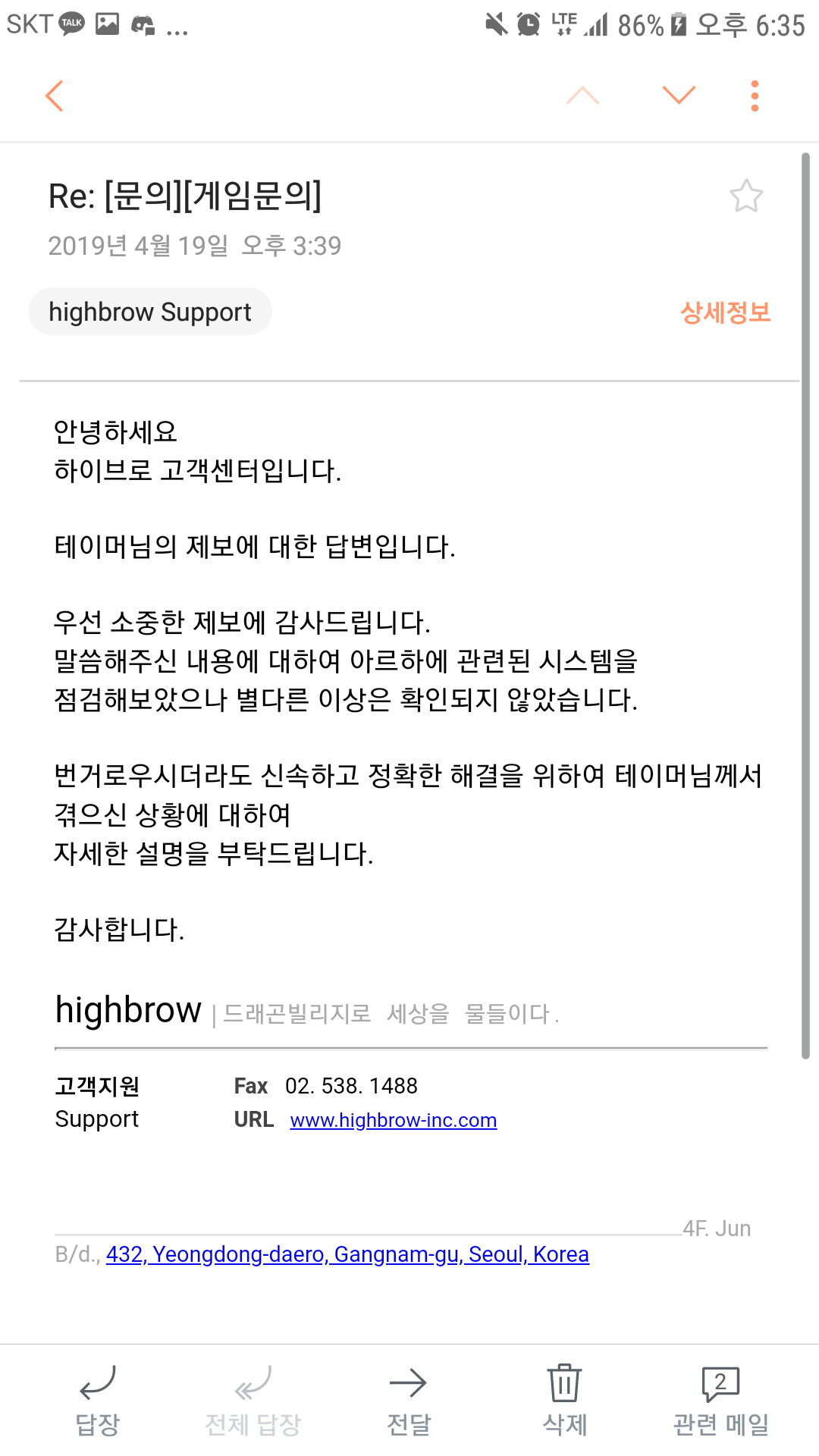The image size is (819, 1456).
Task: Open the three-dot overflow menu
Action: pos(755,96)
